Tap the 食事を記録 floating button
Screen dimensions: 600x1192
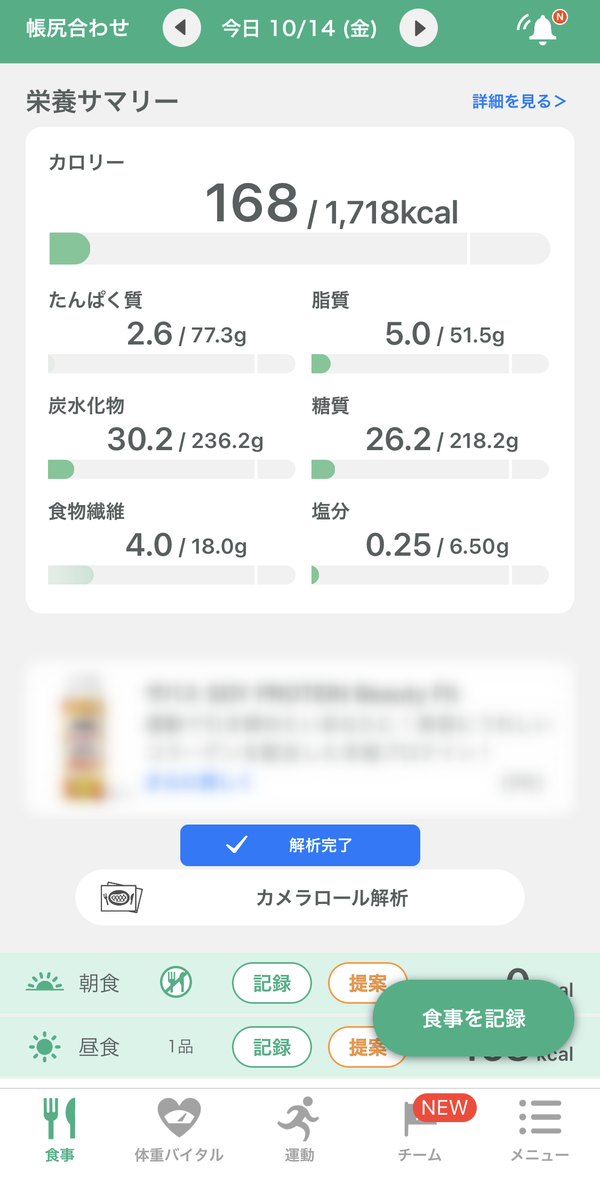[x=473, y=1019]
